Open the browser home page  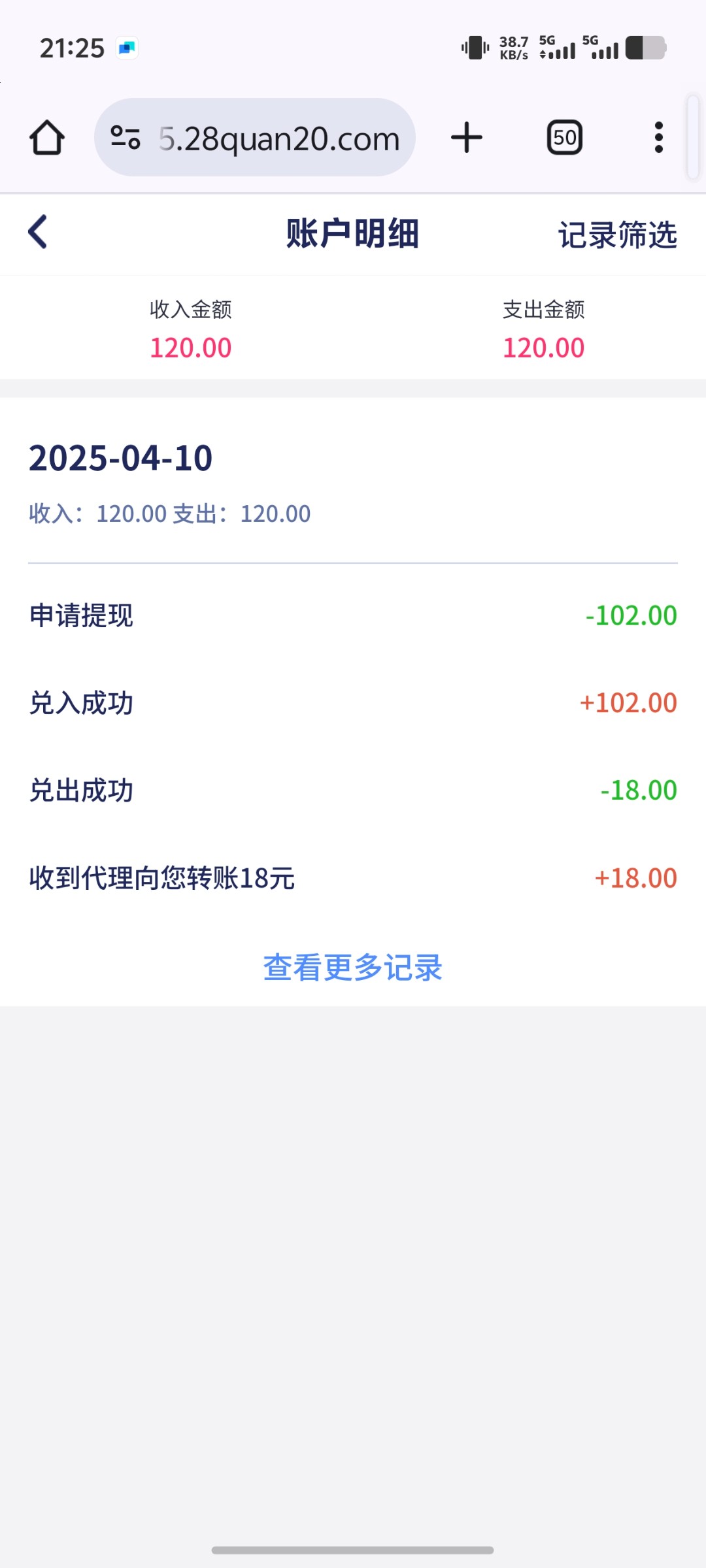pos(47,138)
